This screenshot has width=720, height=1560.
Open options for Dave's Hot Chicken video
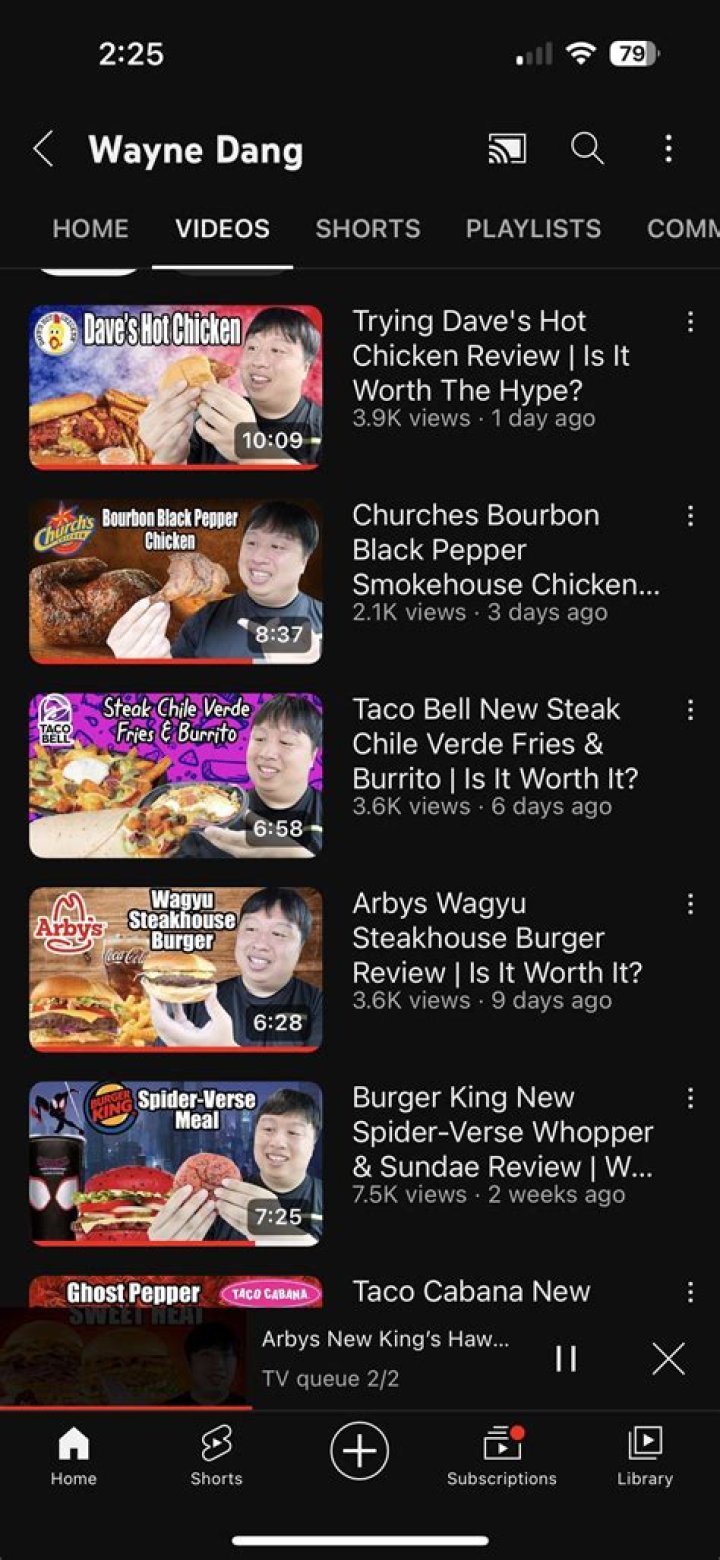690,322
